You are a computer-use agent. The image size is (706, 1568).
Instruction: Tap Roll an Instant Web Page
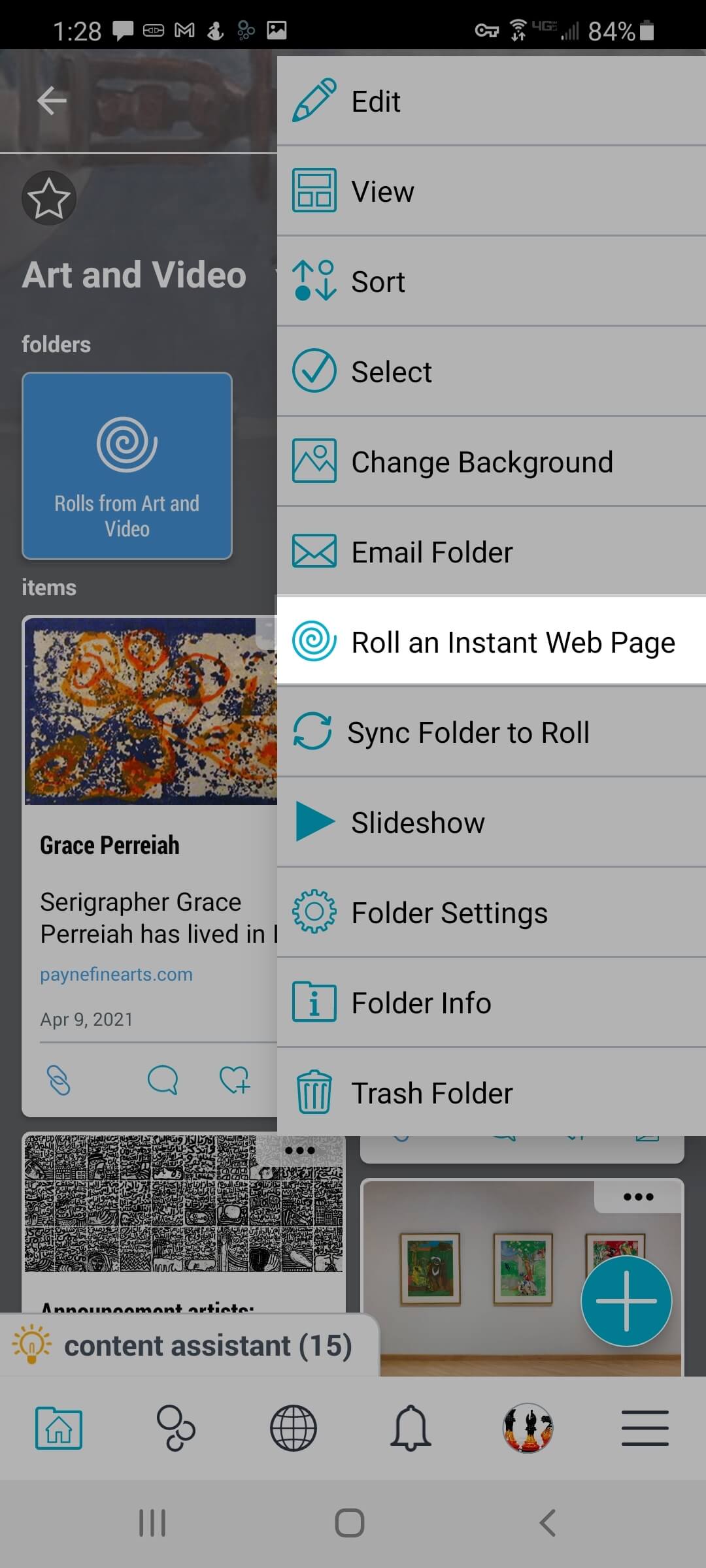(490, 642)
